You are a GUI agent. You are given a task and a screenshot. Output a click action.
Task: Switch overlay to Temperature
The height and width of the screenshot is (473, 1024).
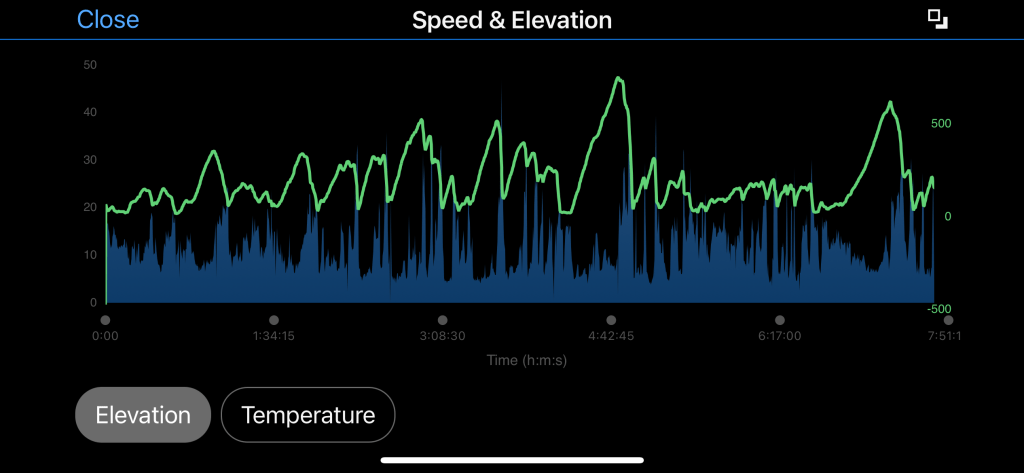click(x=308, y=415)
